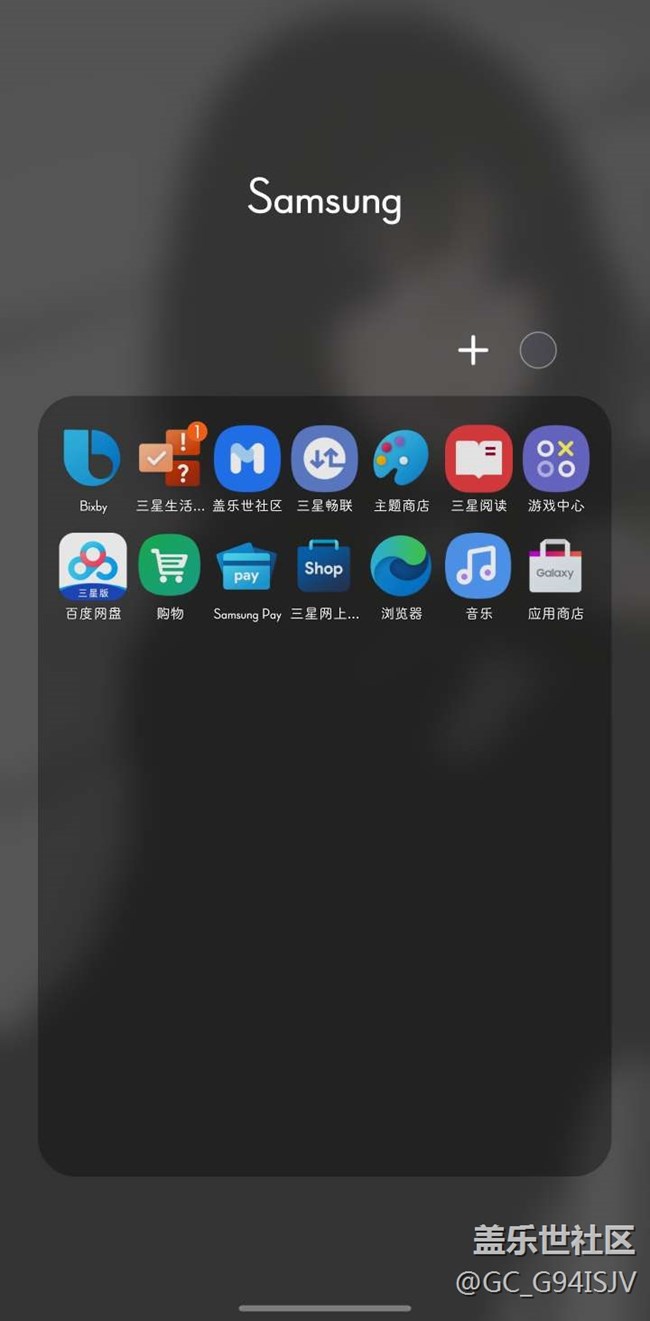
Task: Launch the 购物 shopping app
Action: tap(170, 566)
